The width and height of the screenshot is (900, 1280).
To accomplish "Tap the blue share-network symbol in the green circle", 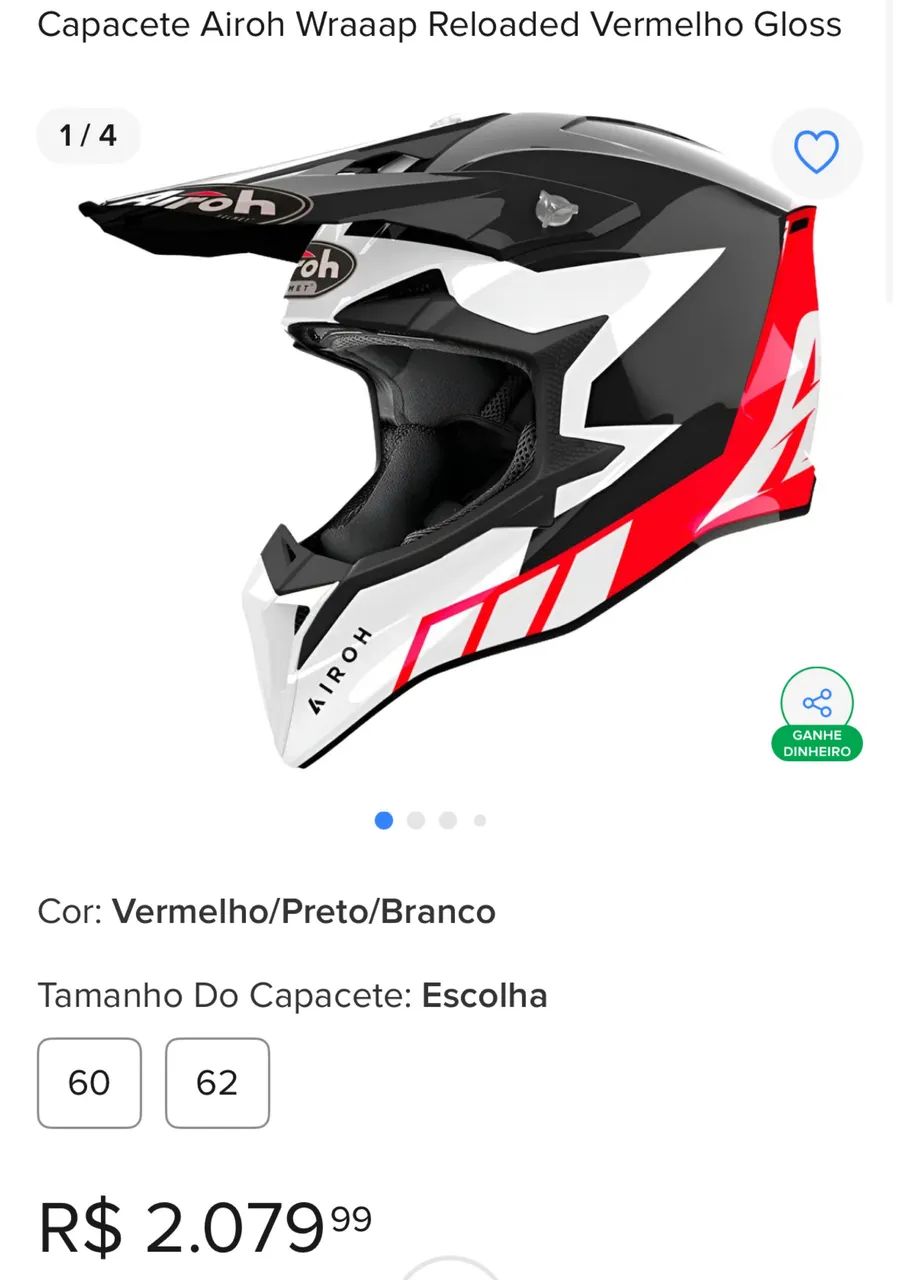I will coord(818,703).
